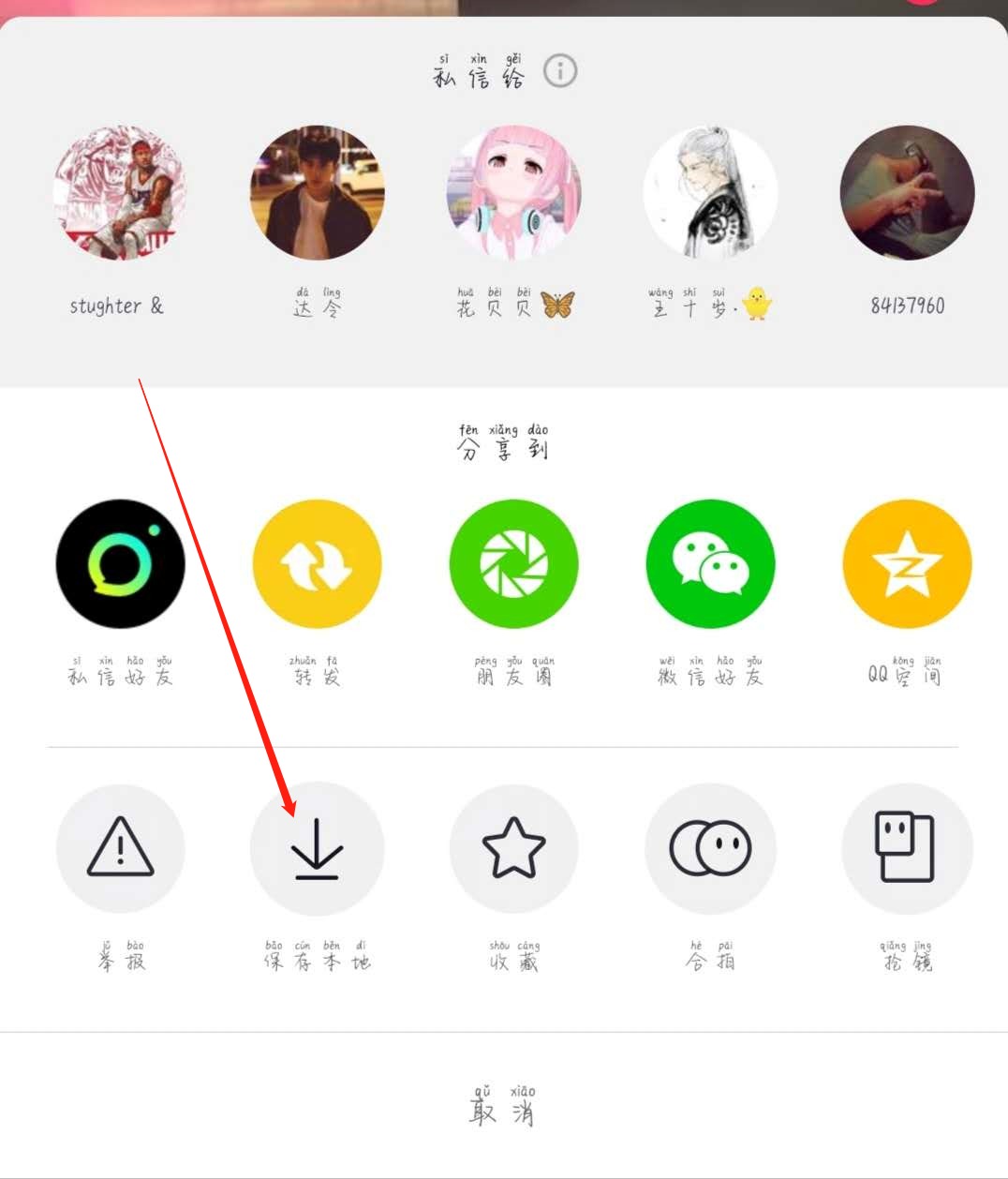Send private message to 达令

pyautogui.click(x=317, y=193)
